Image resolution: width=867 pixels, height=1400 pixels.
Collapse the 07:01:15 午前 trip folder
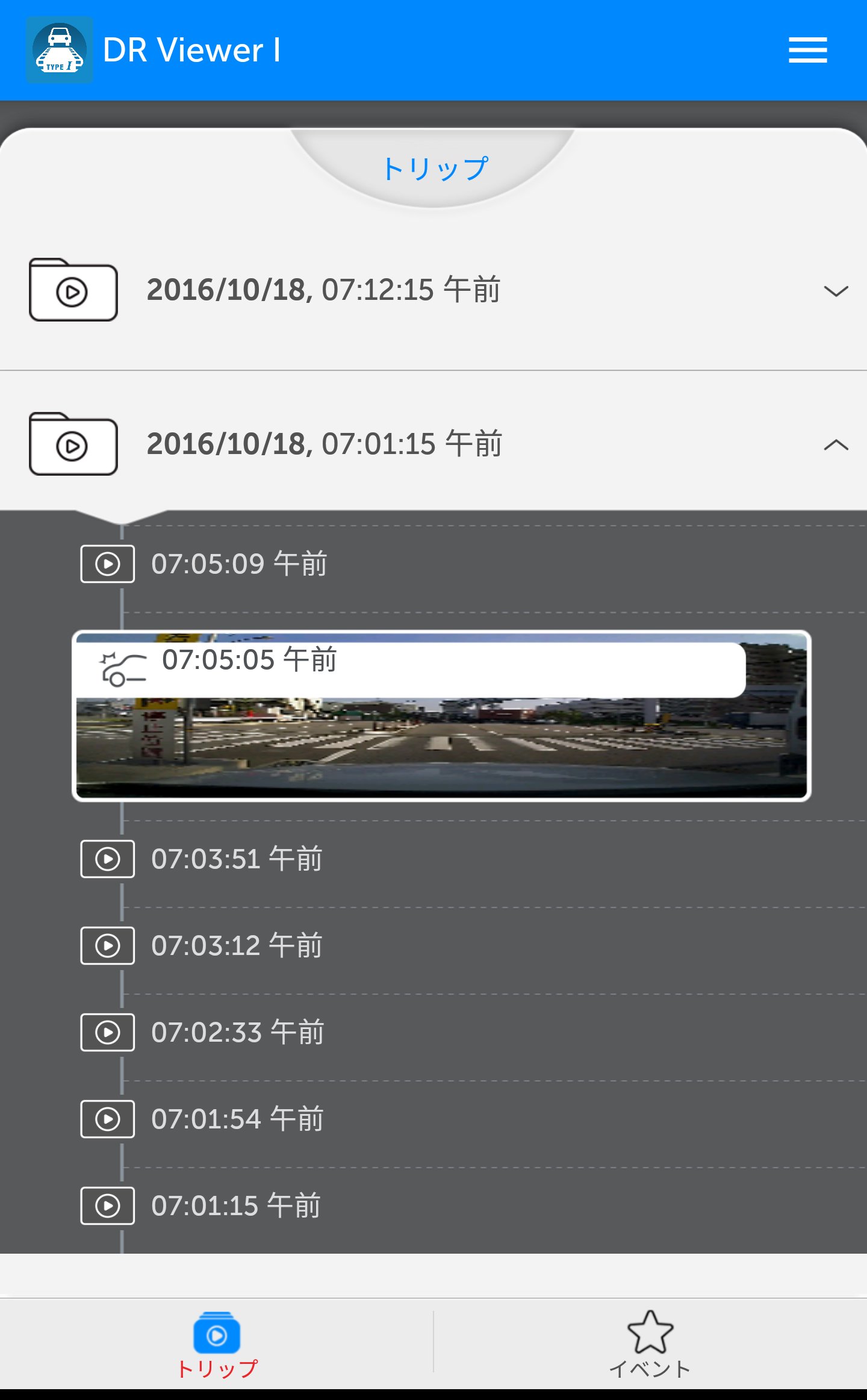tap(835, 446)
